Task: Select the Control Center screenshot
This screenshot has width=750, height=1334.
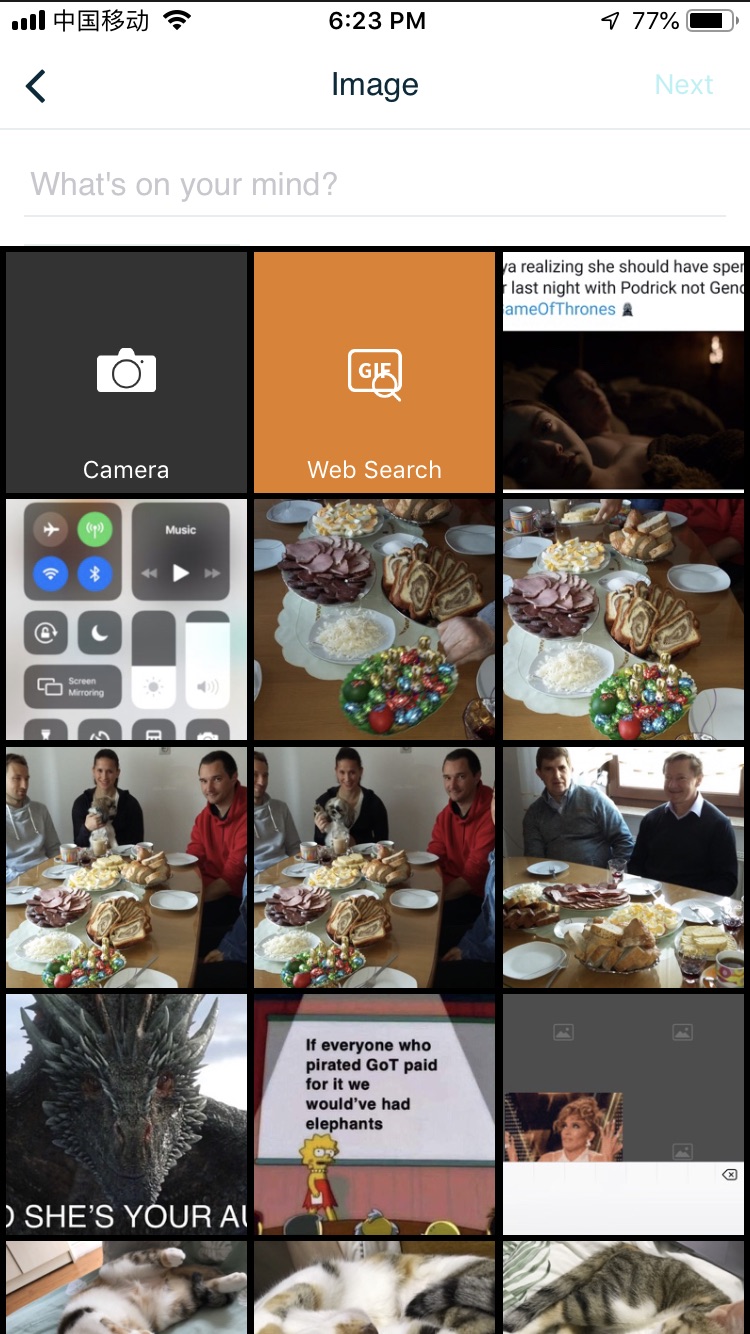Action: (x=126, y=620)
